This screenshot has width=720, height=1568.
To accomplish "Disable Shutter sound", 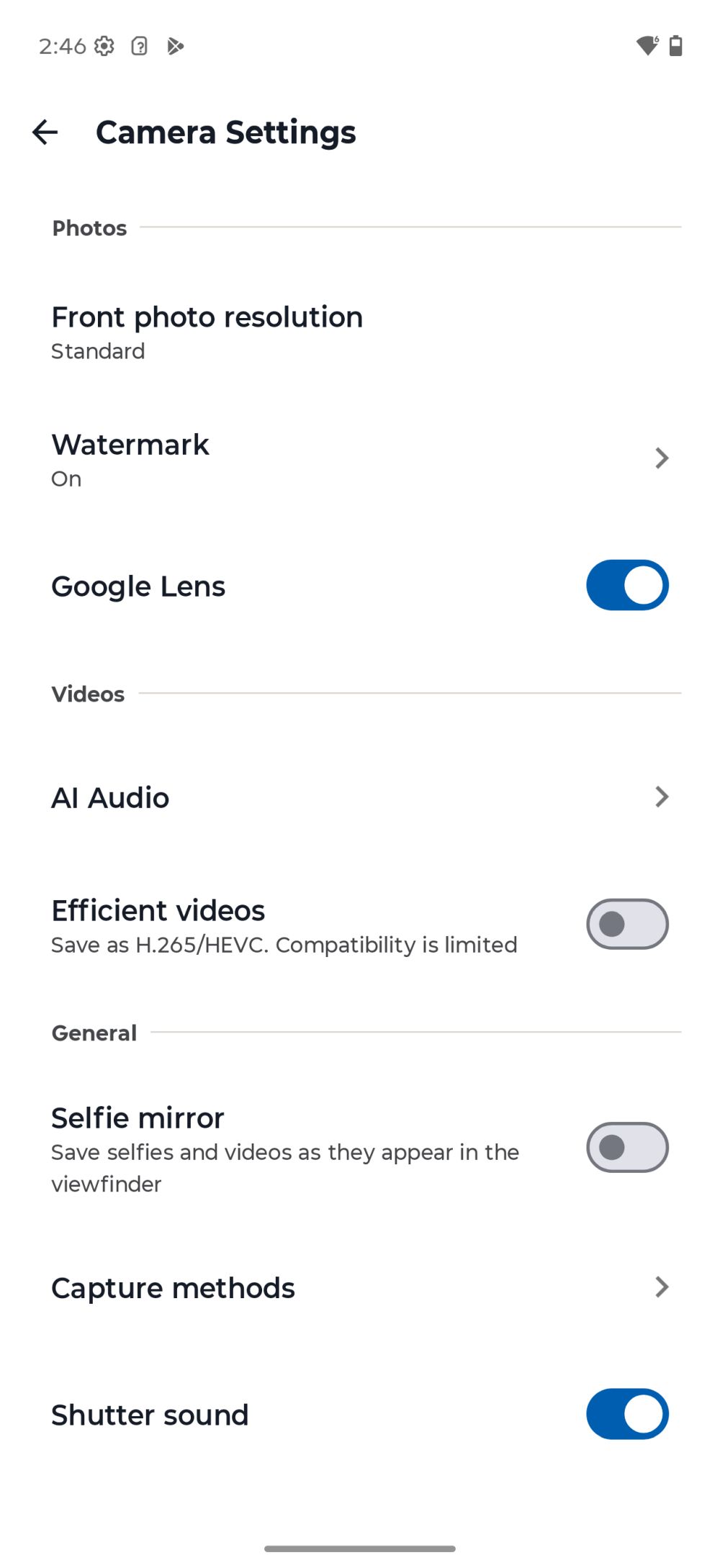I will [626, 1414].
